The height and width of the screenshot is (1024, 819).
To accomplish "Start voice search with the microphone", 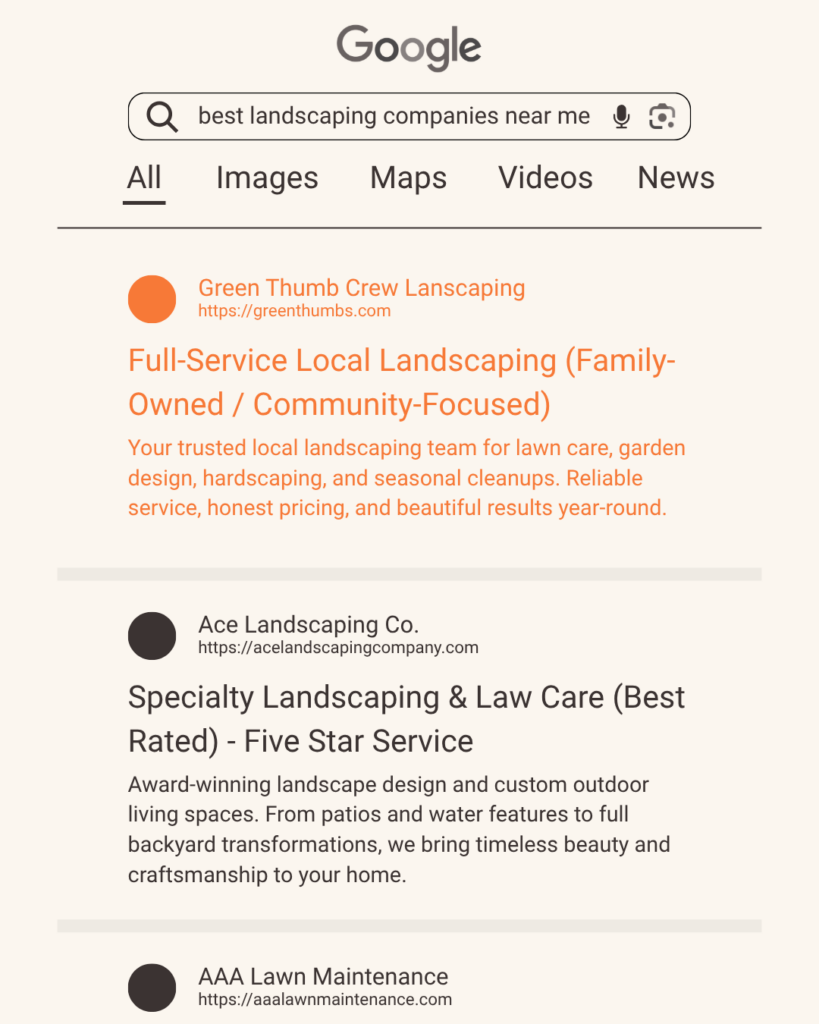I will click(x=621, y=117).
